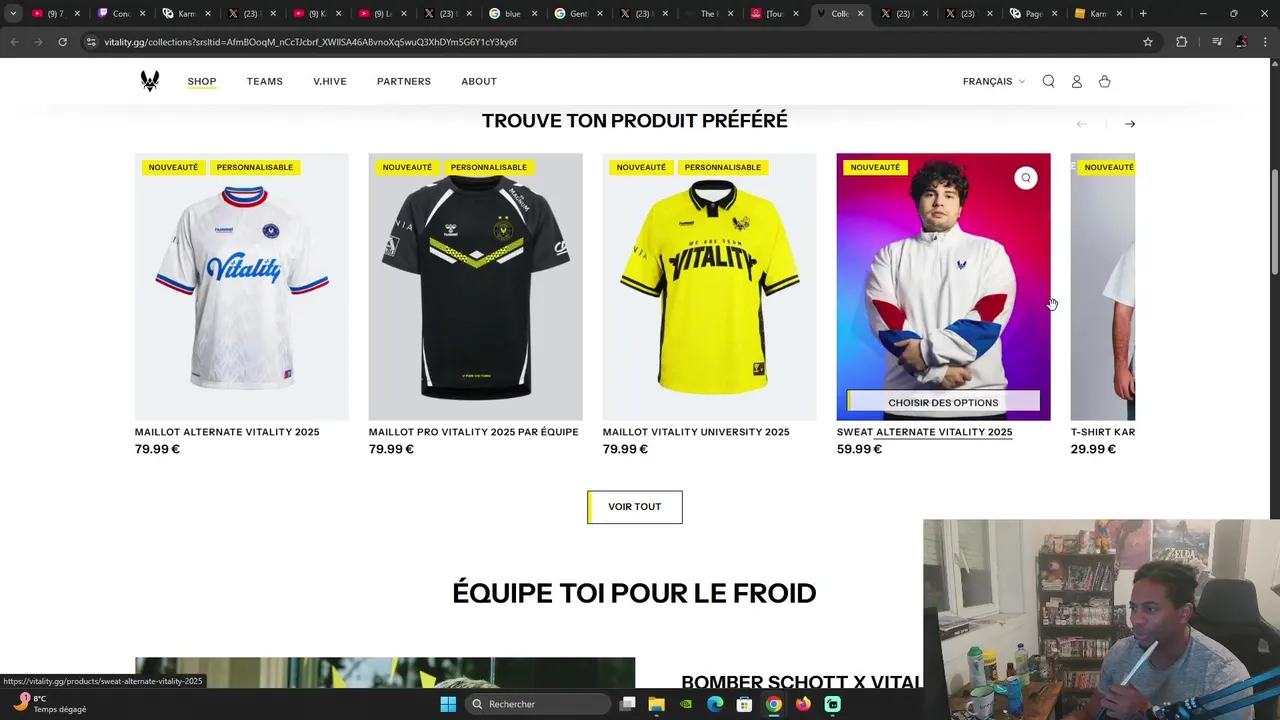The height and width of the screenshot is (720, 1280).
Task: Open the user account icon
Action: tap(1076, 81)
